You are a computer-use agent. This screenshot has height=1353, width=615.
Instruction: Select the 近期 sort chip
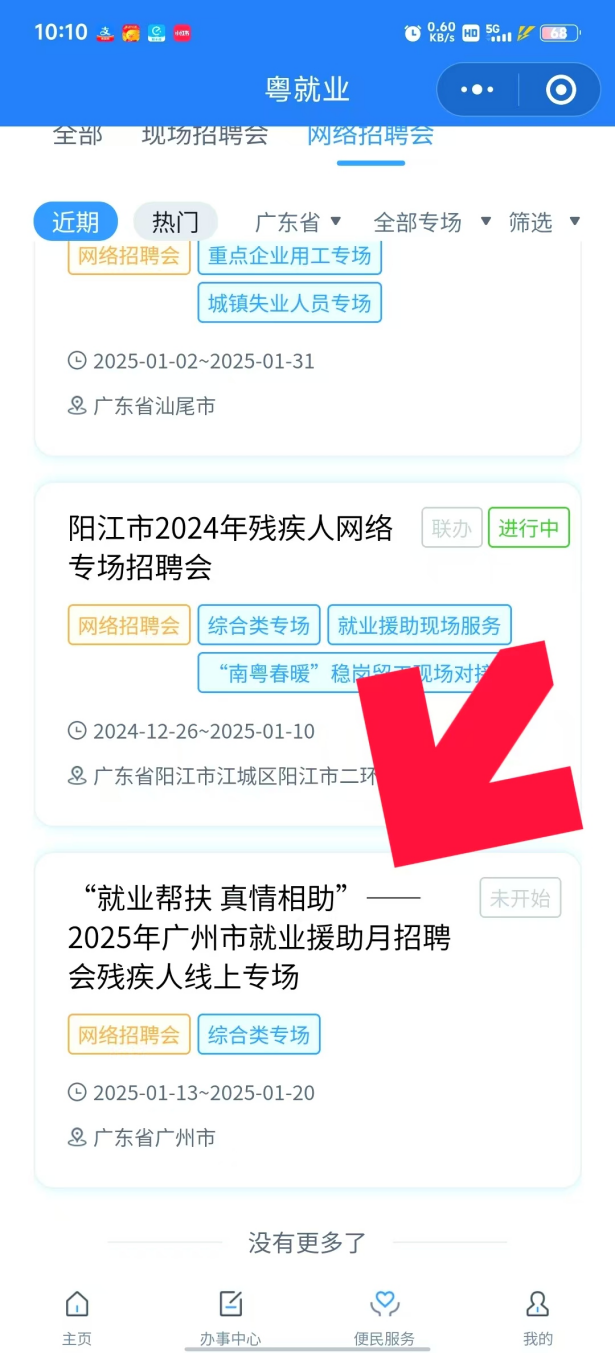76,222
